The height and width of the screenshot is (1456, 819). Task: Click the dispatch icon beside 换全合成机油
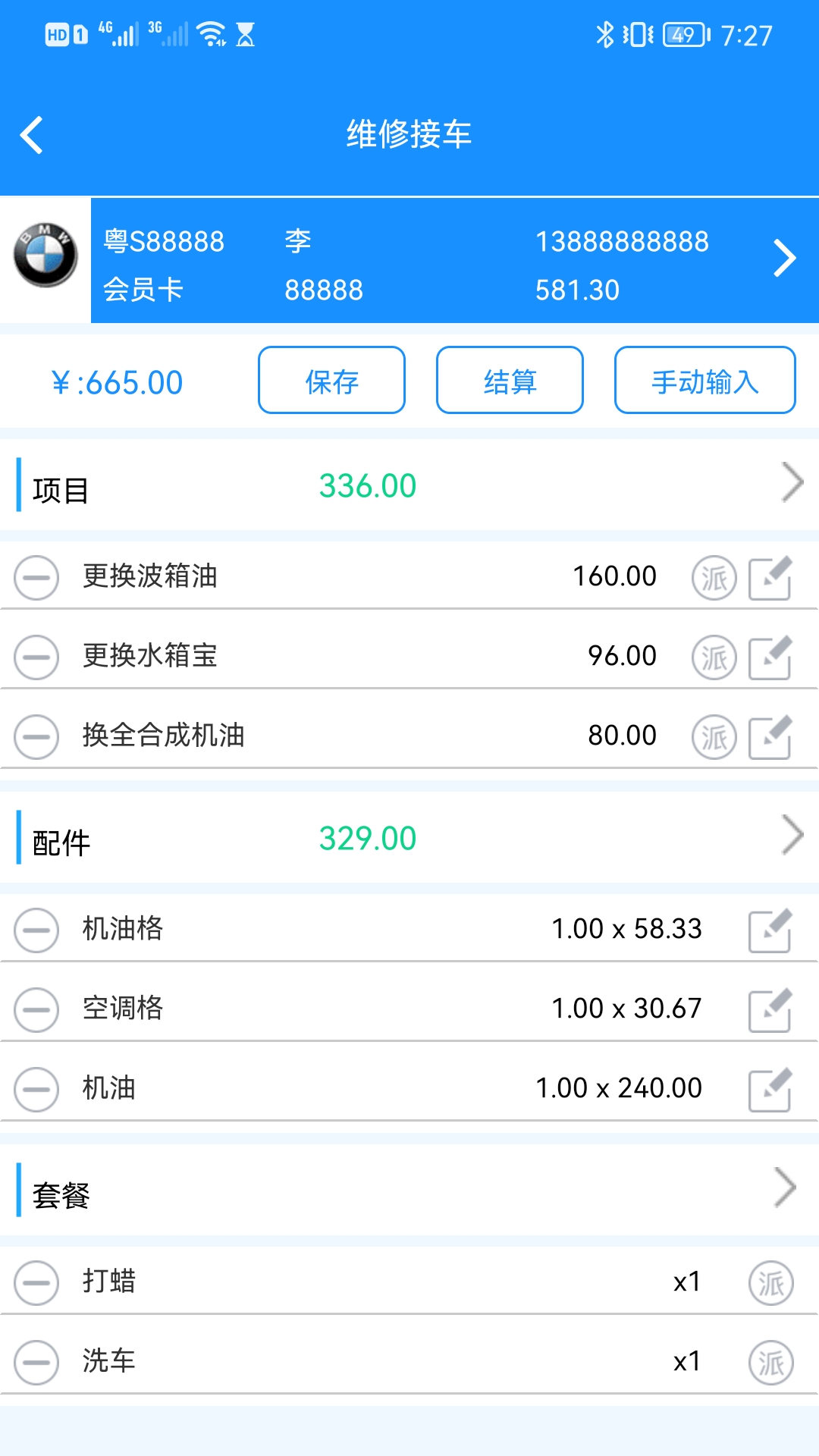714,736
